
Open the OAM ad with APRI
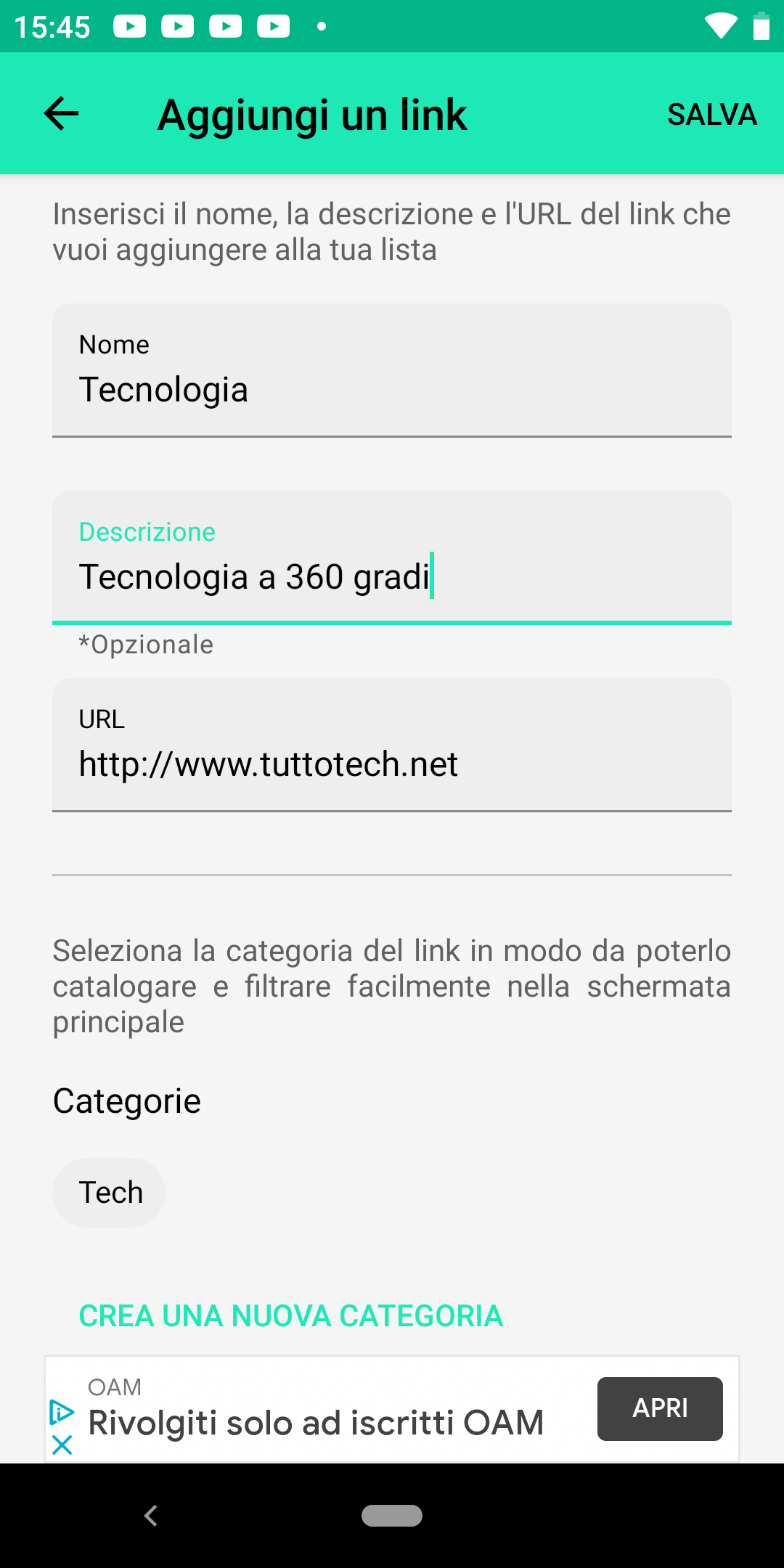click(x=660, y=1408)
